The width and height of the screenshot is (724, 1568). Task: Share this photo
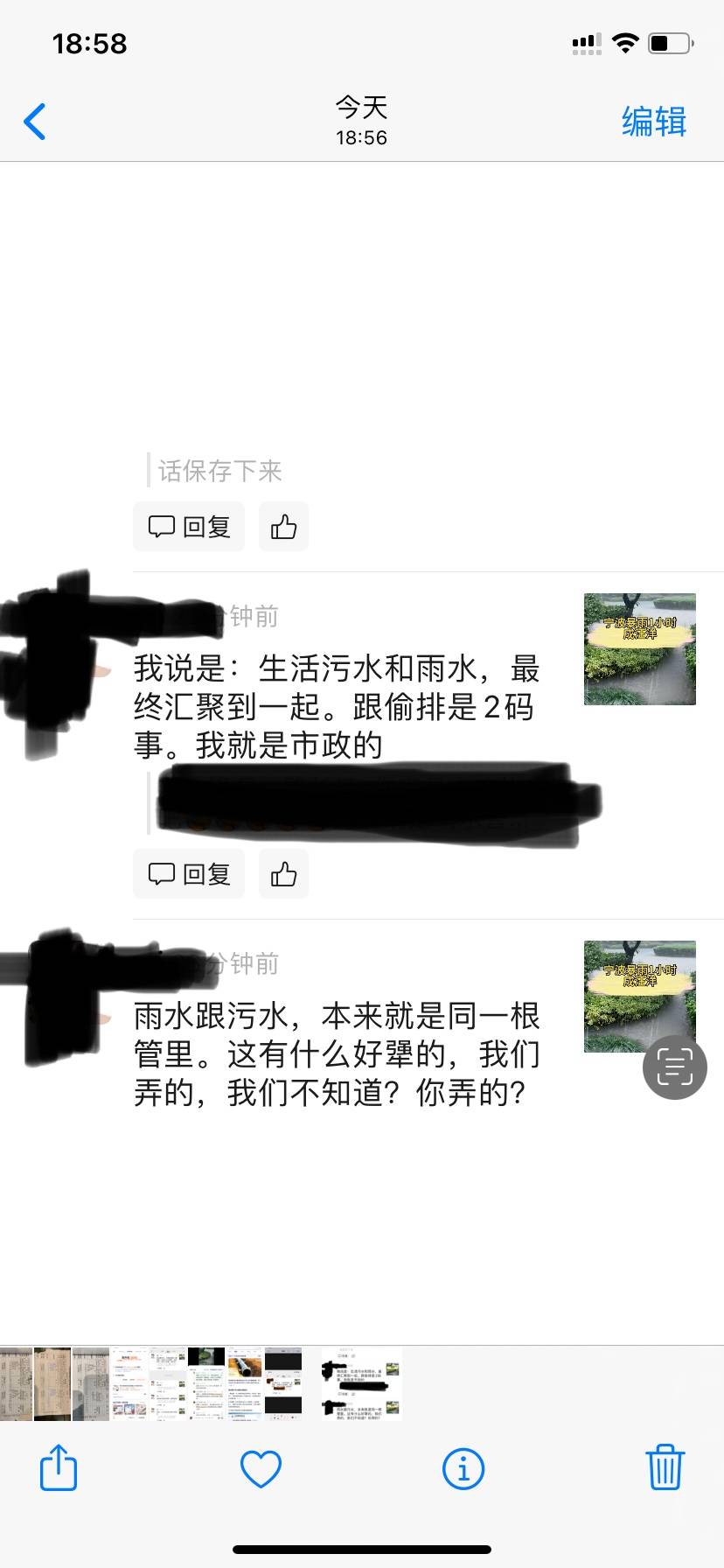[59, 1467]
